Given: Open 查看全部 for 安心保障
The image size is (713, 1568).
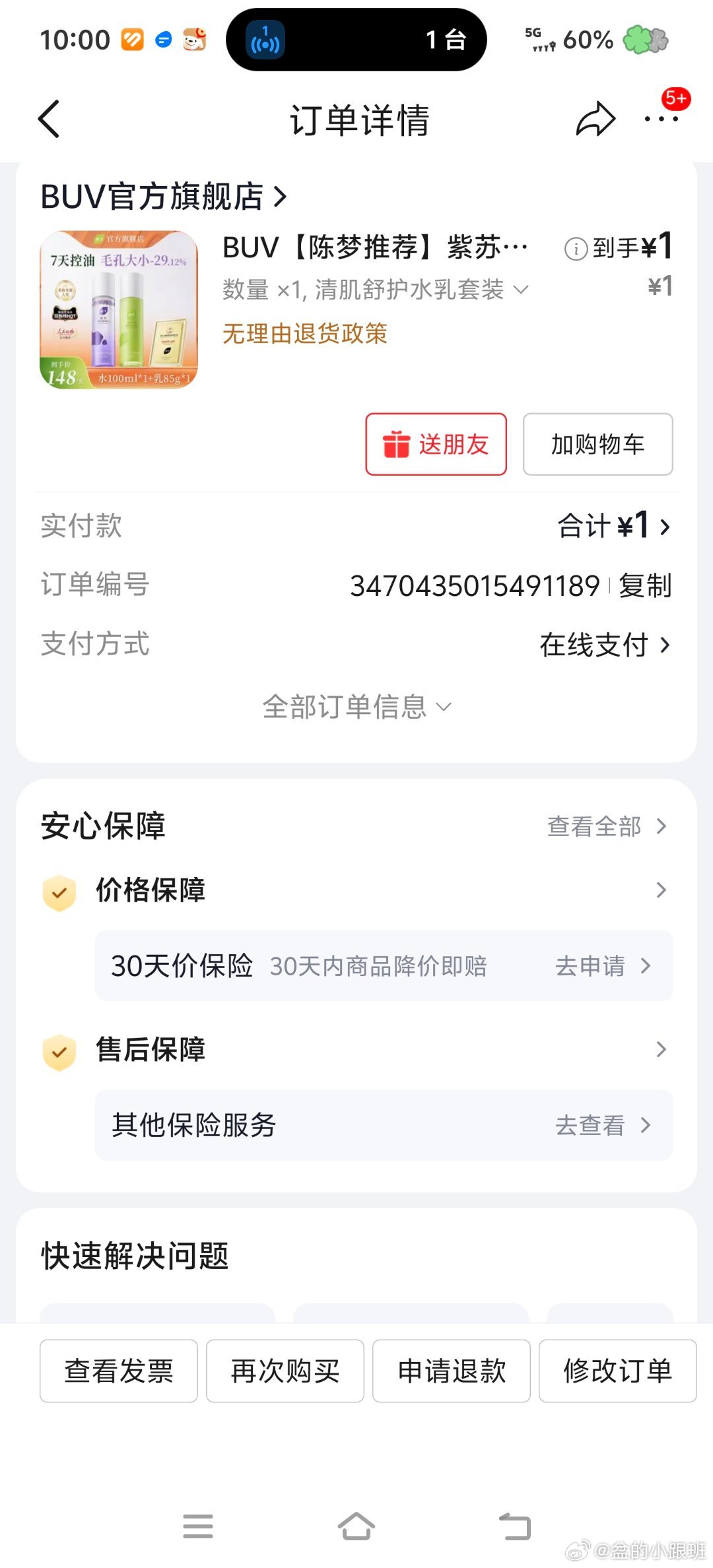Looking at the screenshot, I should point(606,826).
